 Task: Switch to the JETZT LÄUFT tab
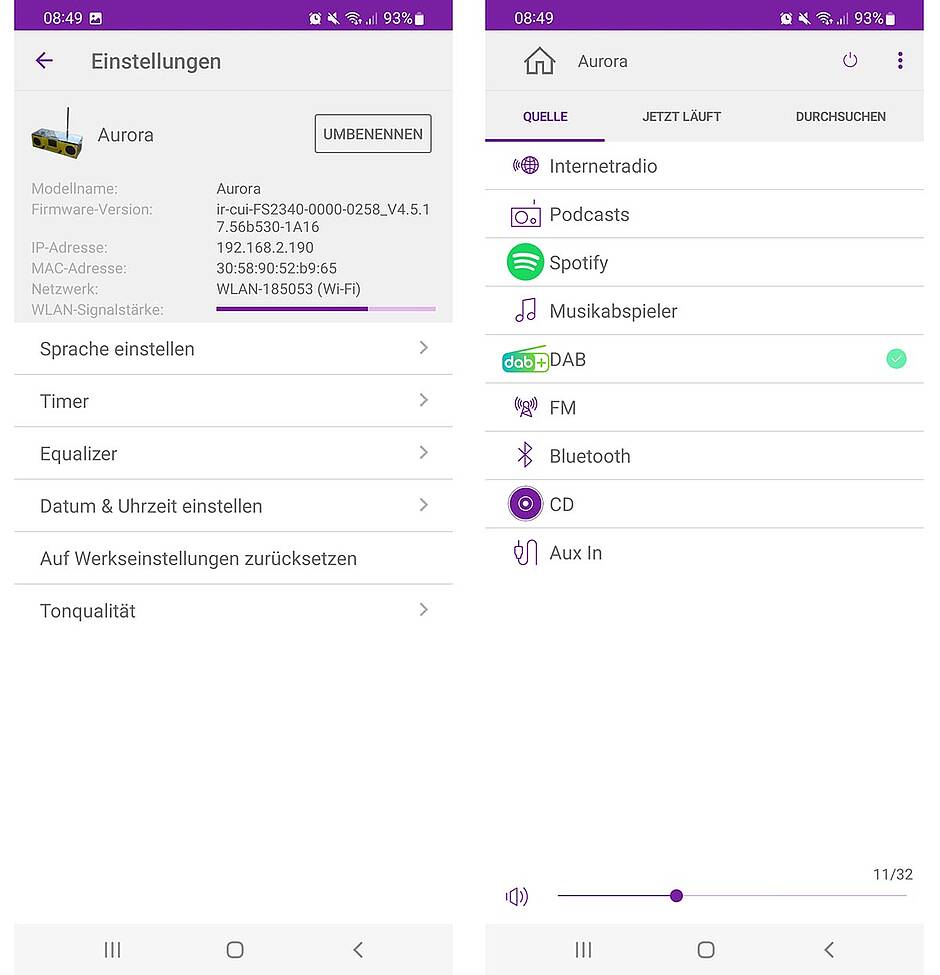pos(681,116)
